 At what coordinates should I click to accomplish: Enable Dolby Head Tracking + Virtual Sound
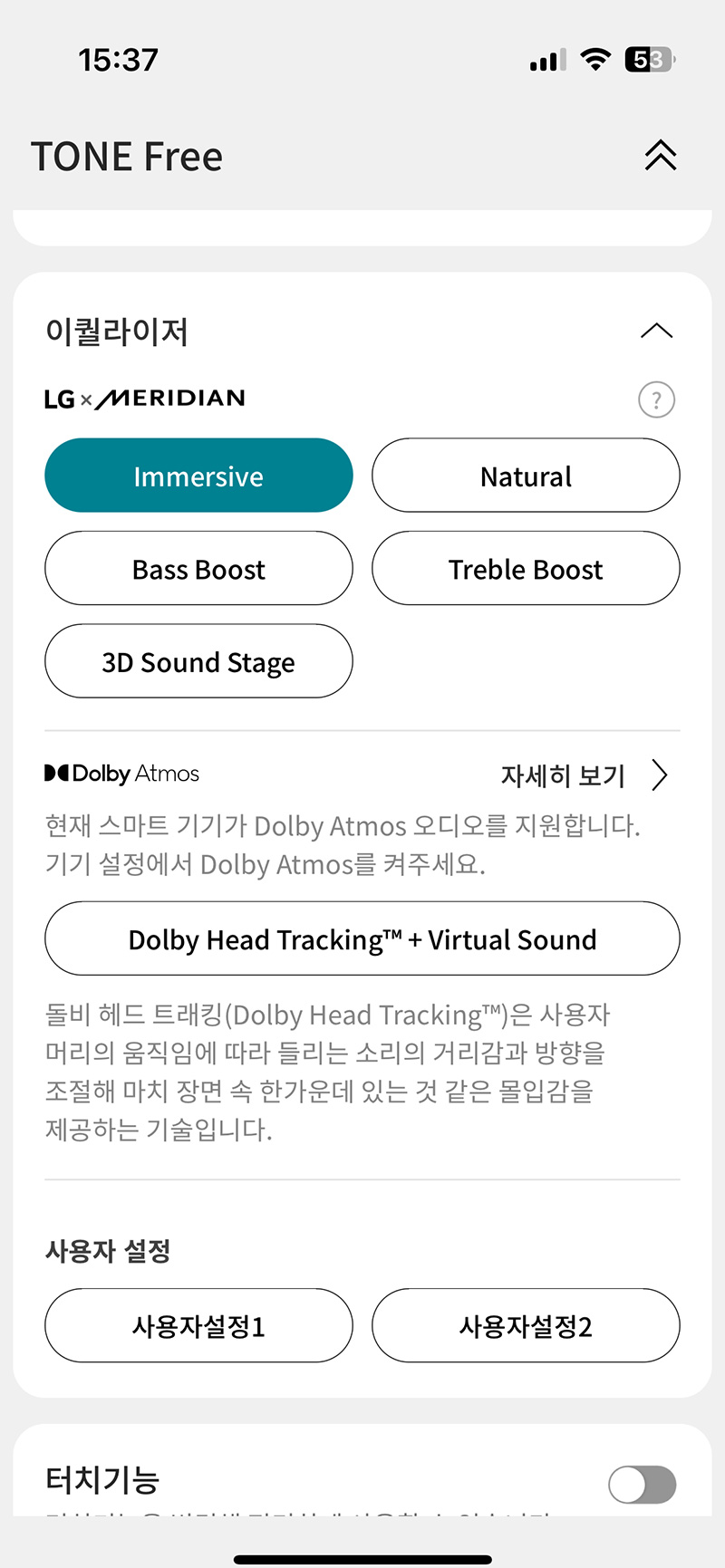(x=362, y=938)
